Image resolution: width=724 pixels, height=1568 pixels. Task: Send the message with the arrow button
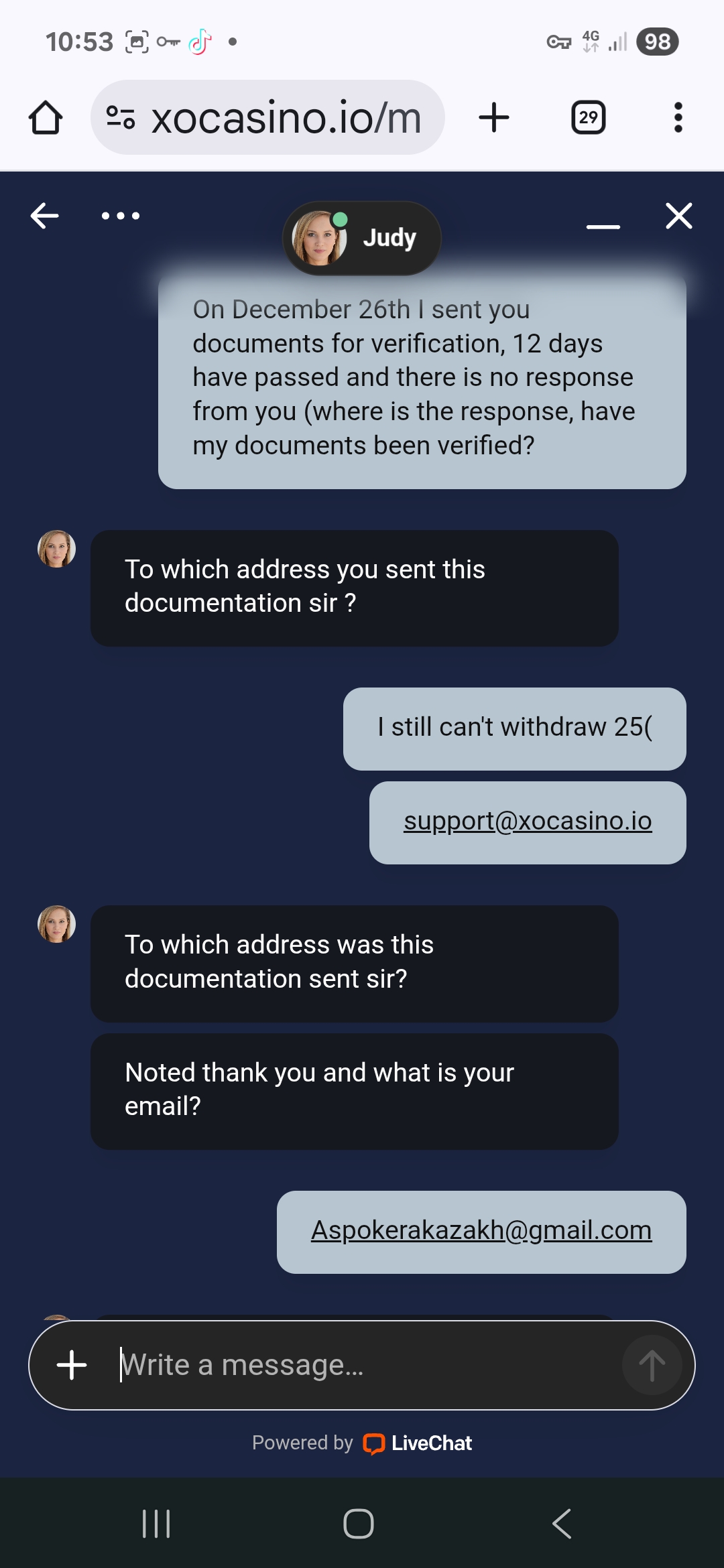[x=651, y=1365]
